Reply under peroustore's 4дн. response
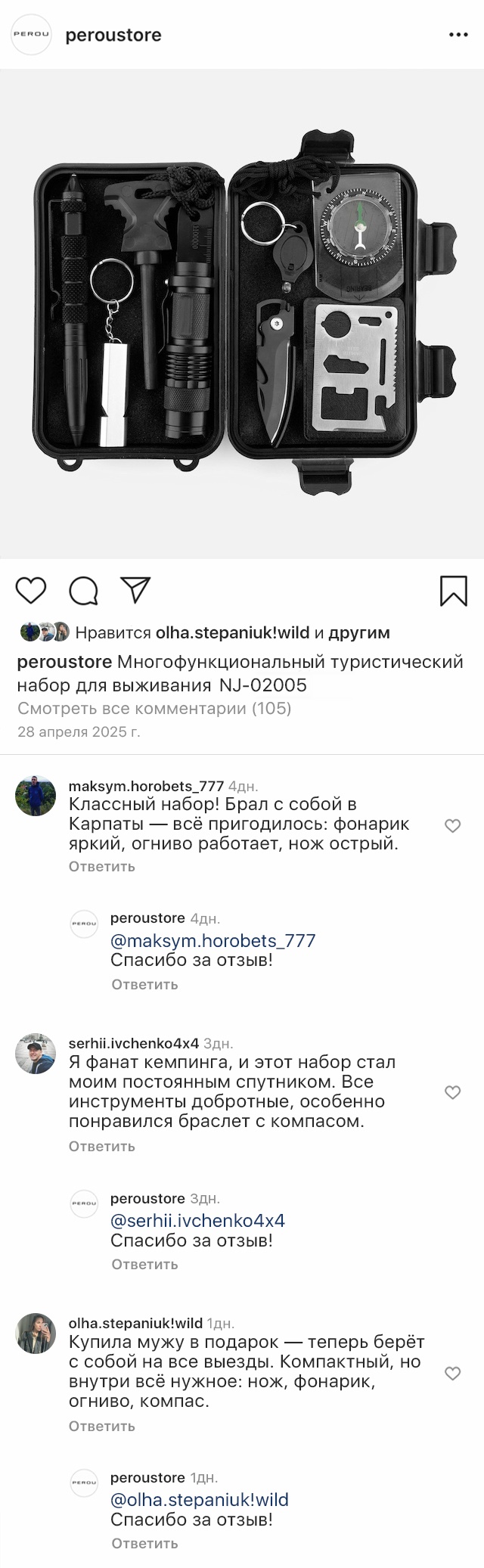This screenshot has width=484, height=1568. pyautogui.click(x=144, y=985)
